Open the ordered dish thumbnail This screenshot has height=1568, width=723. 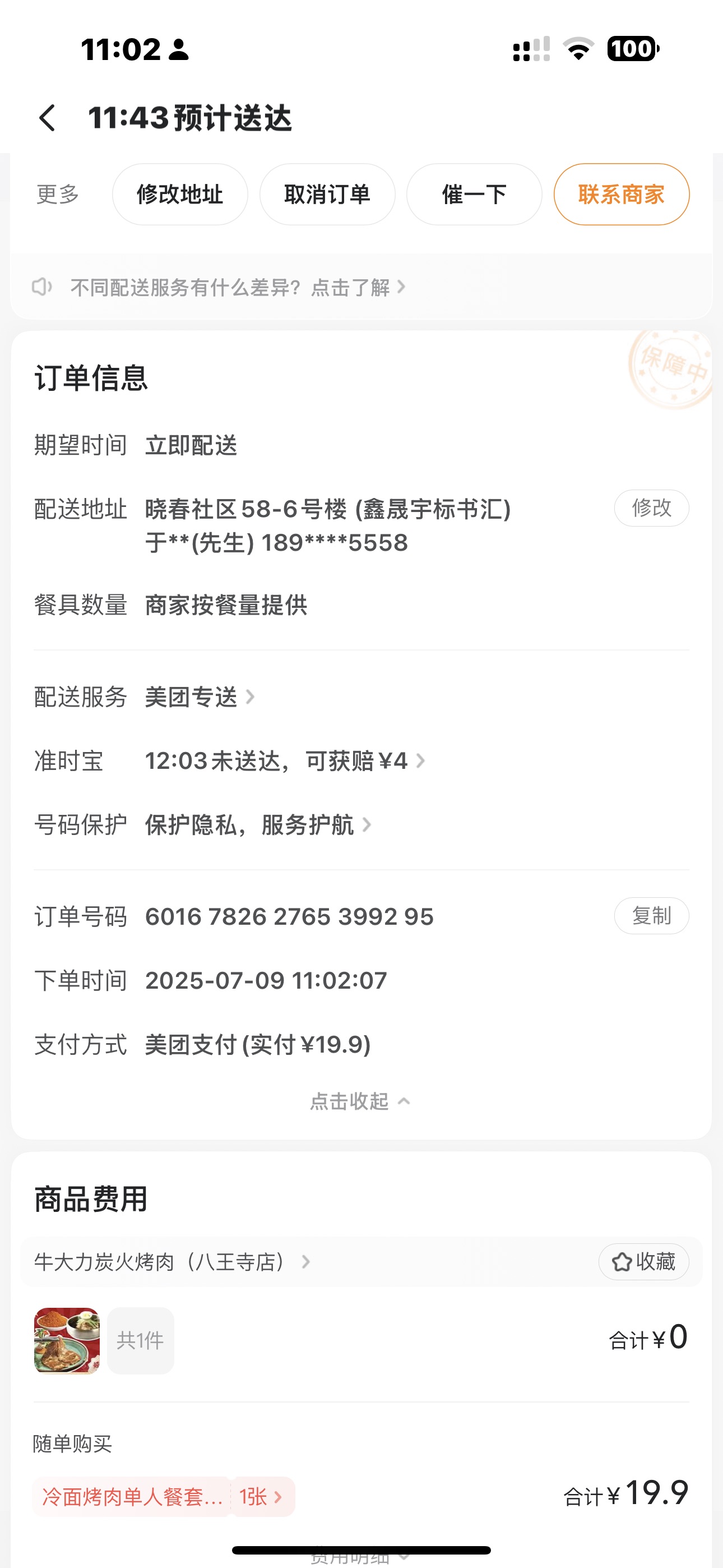click(x=67, y=1340)
